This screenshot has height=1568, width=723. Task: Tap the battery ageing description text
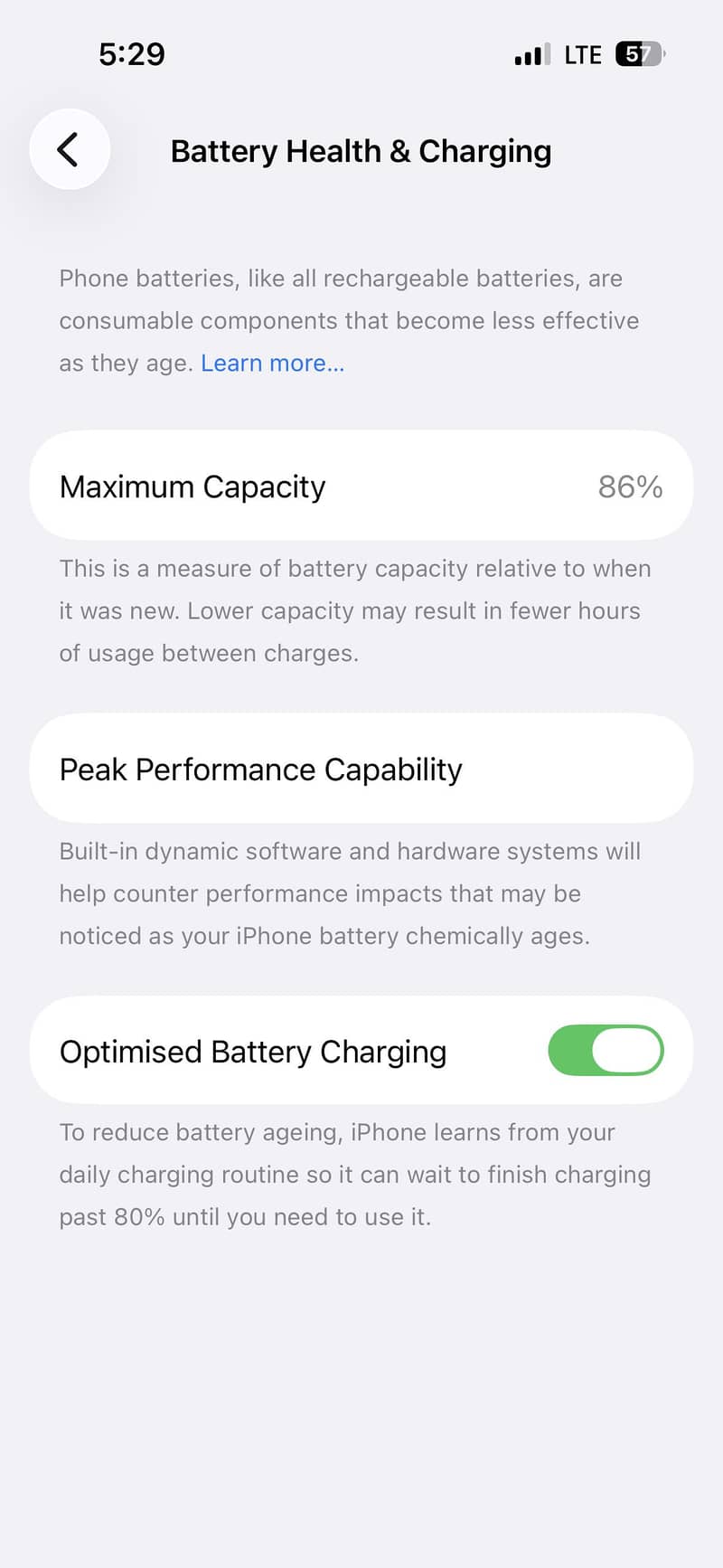point(354,1174)
